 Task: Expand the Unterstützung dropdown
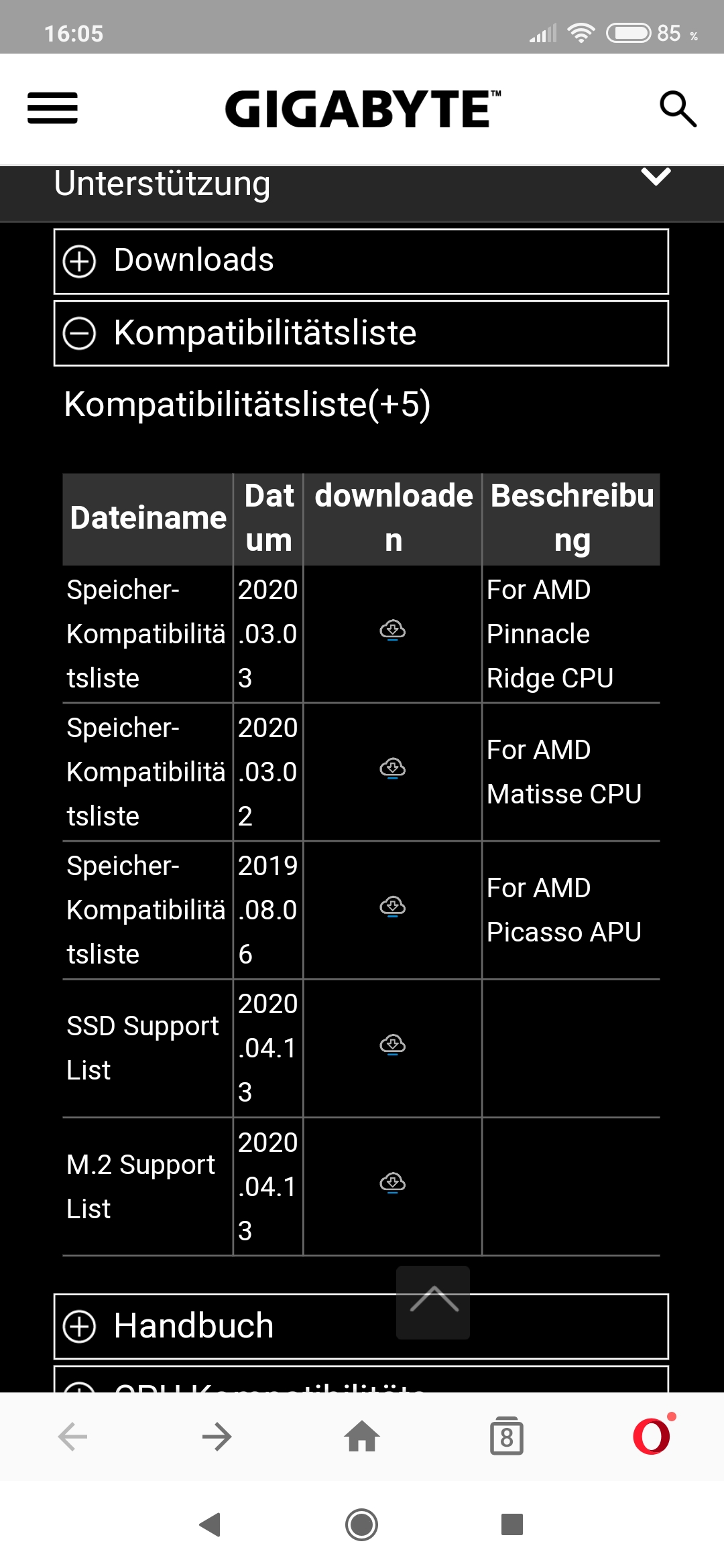(655, 177)
